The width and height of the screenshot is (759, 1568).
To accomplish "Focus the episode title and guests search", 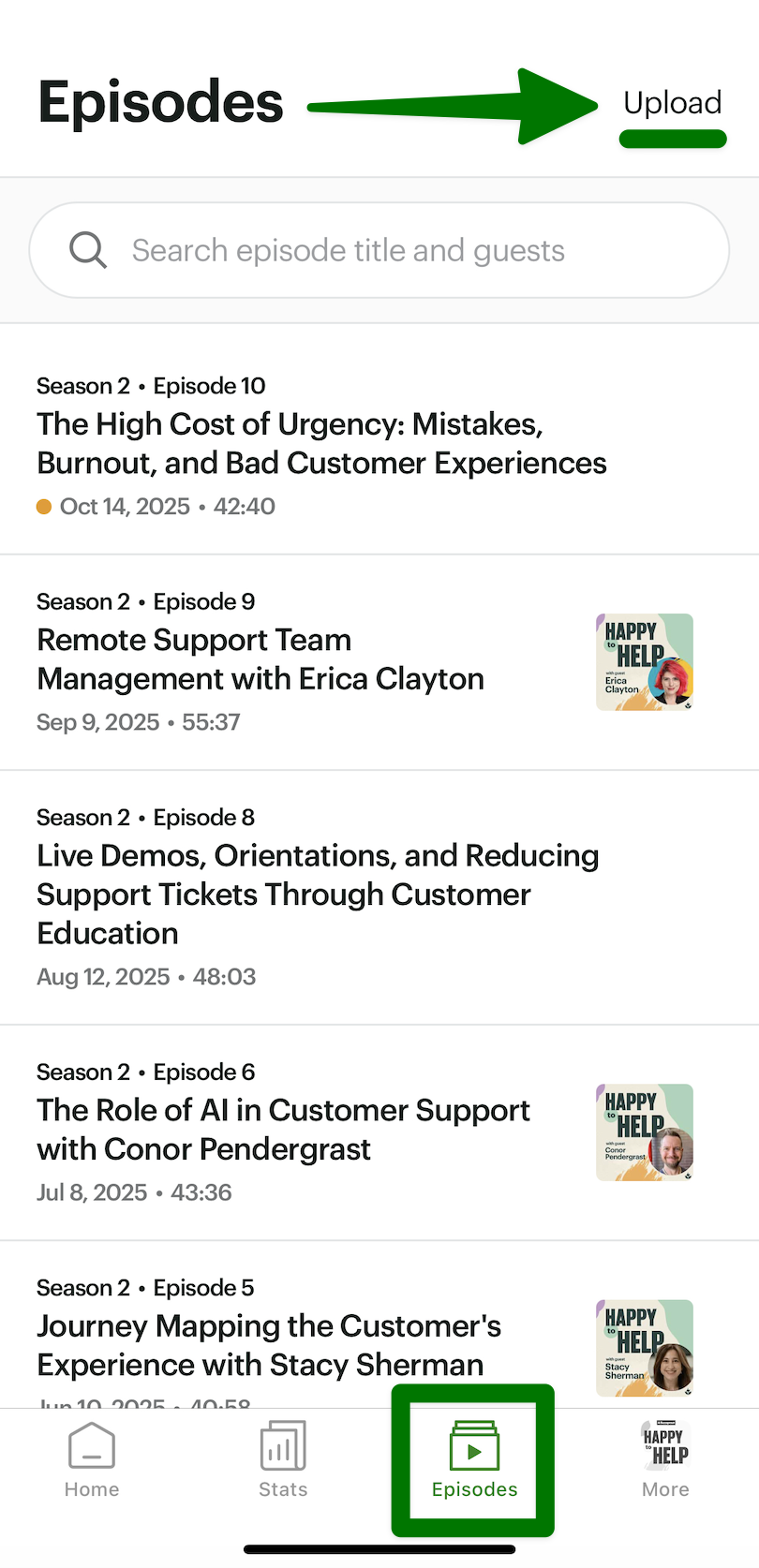I will [x=379, y=251].
